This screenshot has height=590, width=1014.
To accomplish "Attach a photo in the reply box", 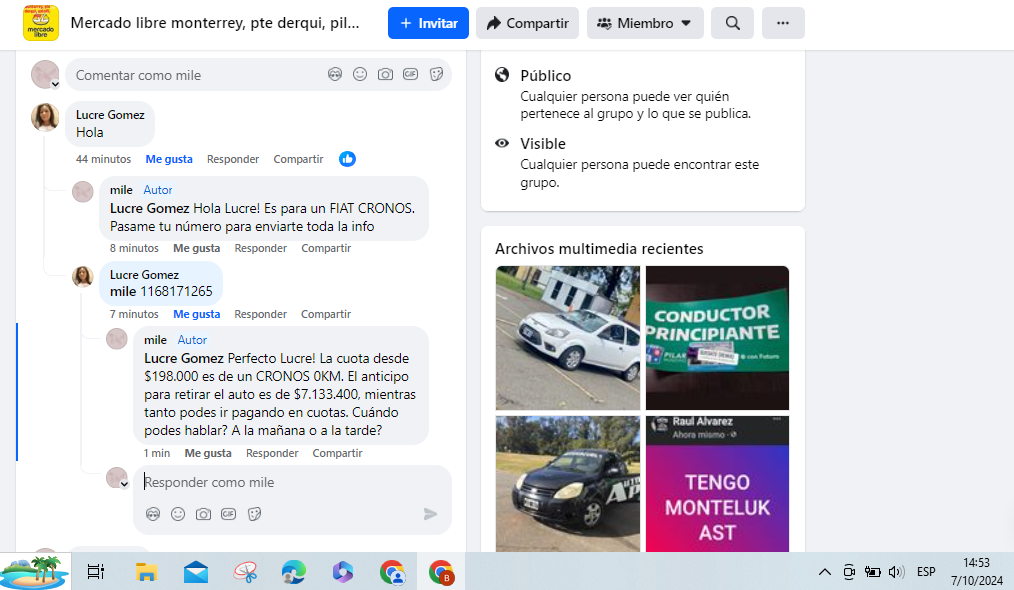I will [x=203, y=514].
